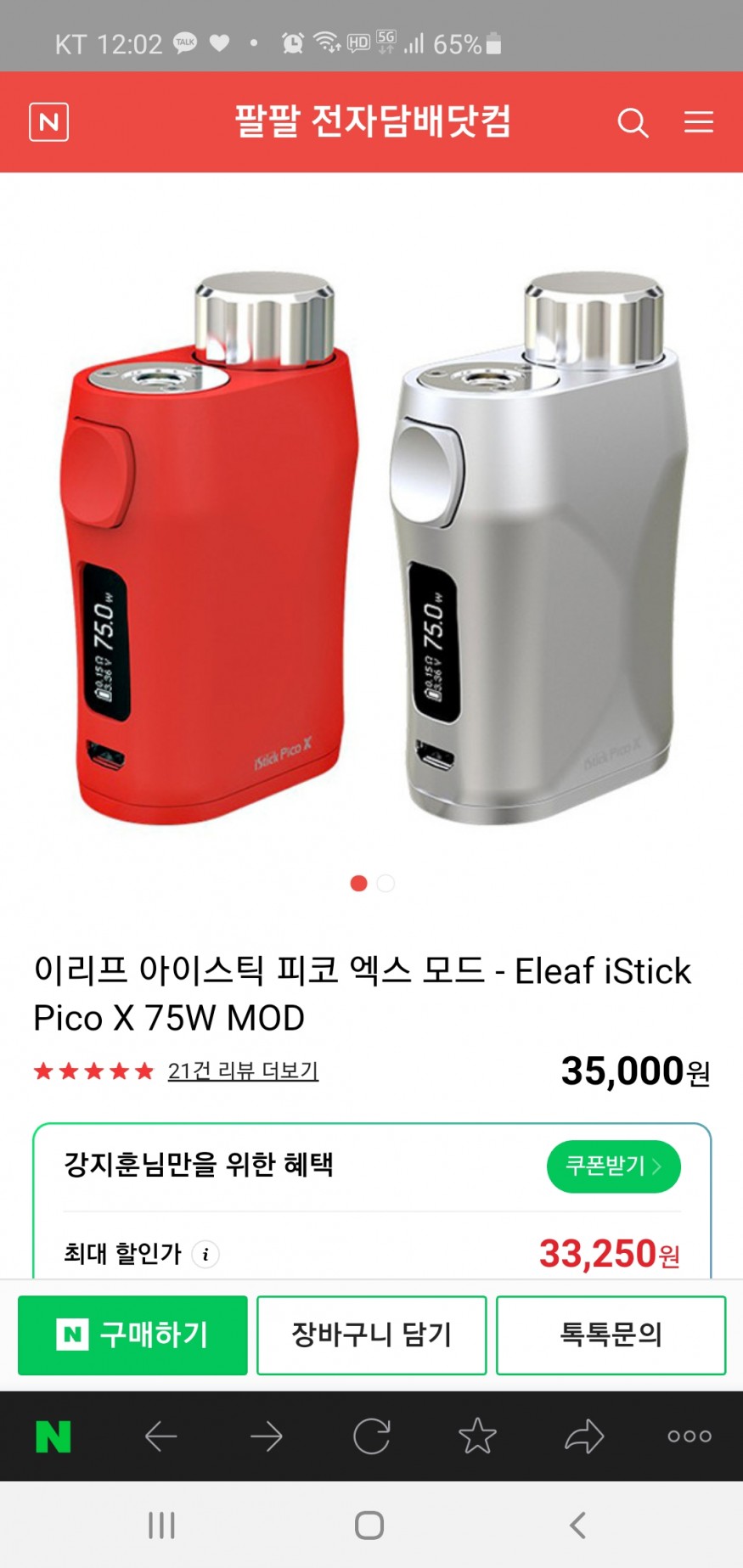743x1568 pixels.
Task: Select the second image page indicator dot
Action: coord(386,884)
